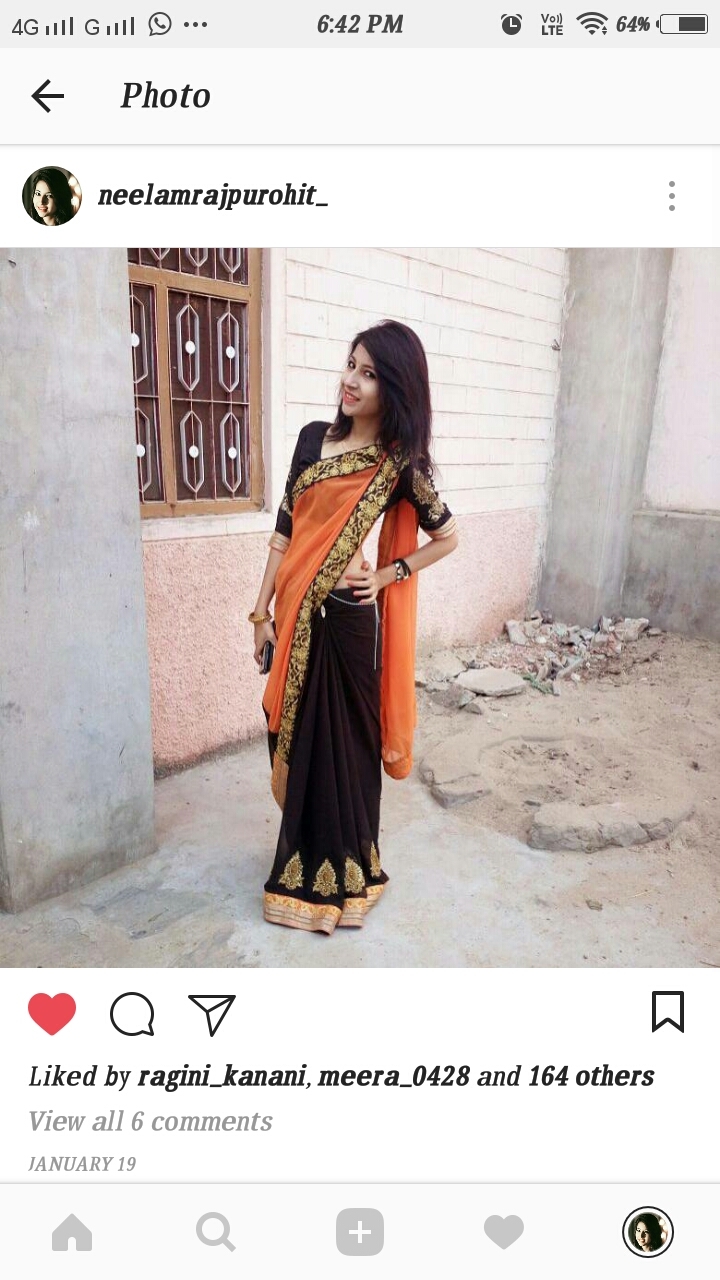
Task: Open the post's three-dot options menu
Action: (672, 196)
